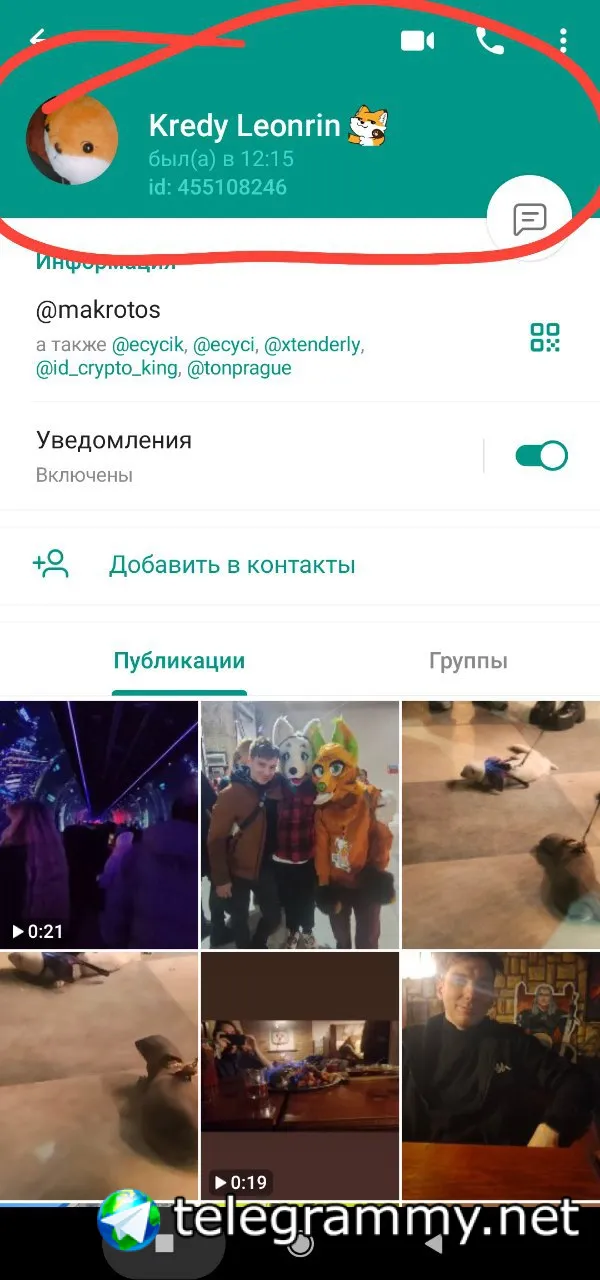Play the 0:21 video publication

point(99,825)
